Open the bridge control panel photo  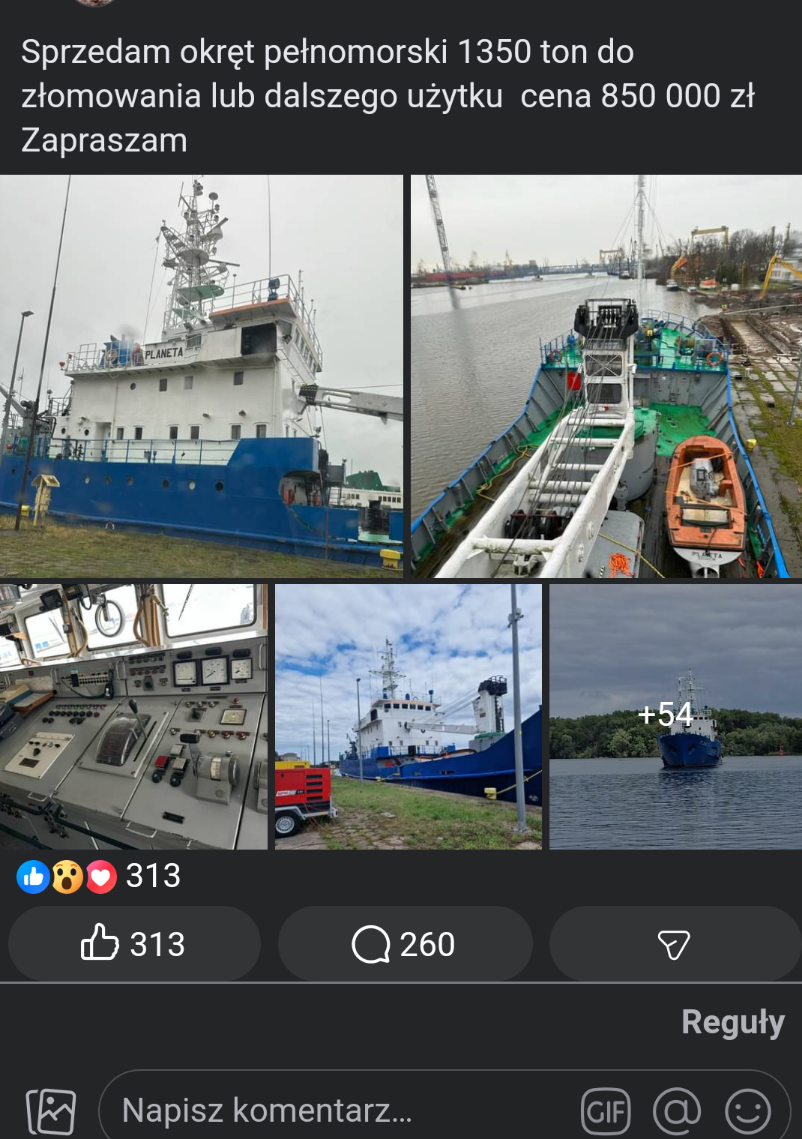[x=134, y=716]
